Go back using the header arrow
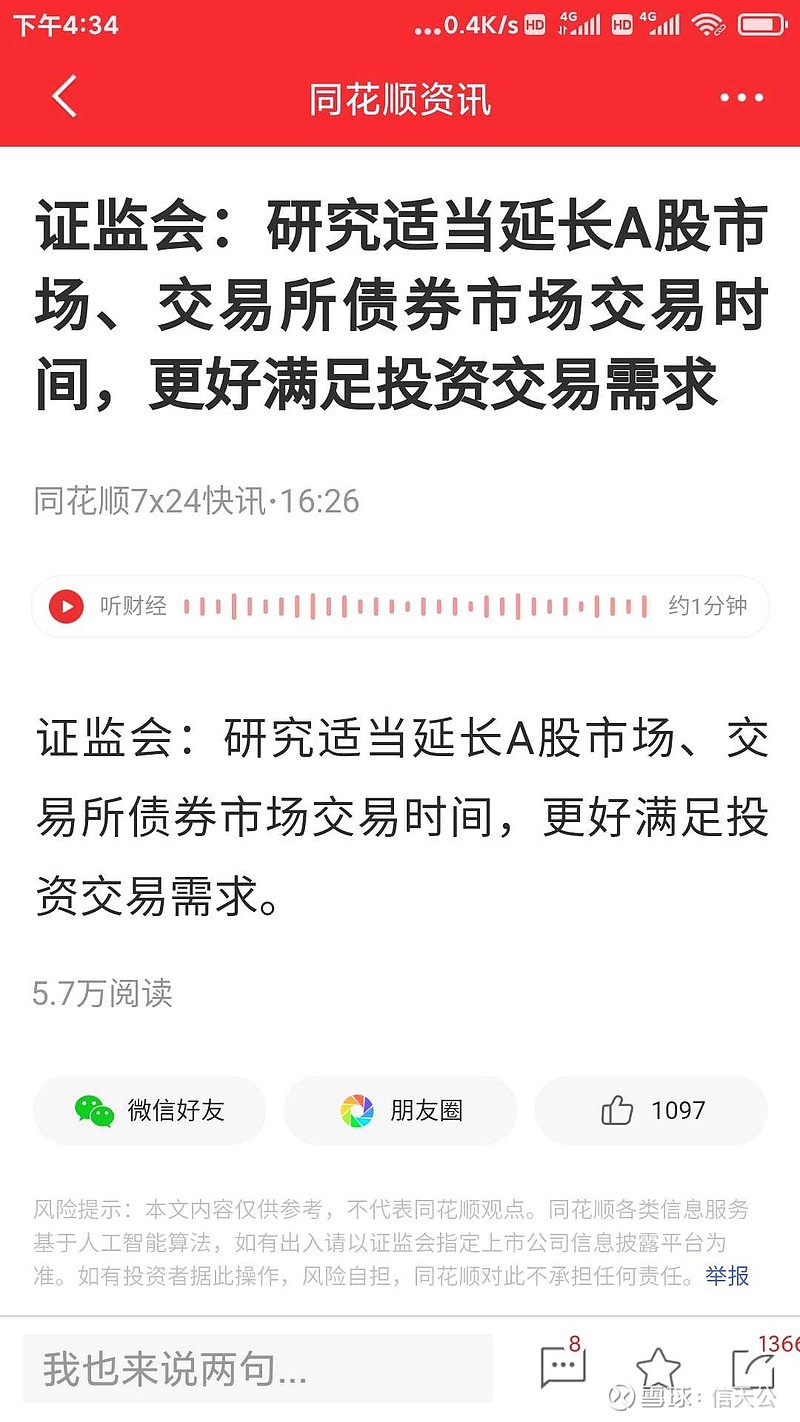 click(x=64, y=97)
